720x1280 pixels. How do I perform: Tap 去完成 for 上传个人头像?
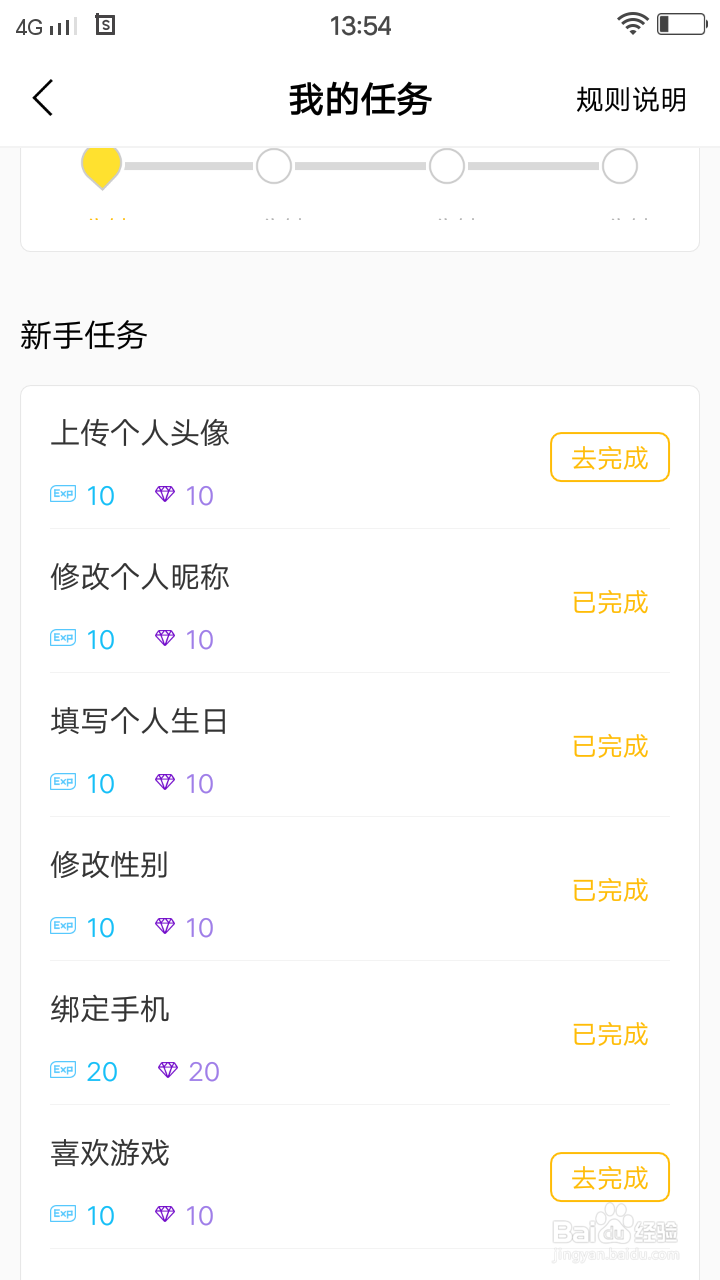[609, 458]
